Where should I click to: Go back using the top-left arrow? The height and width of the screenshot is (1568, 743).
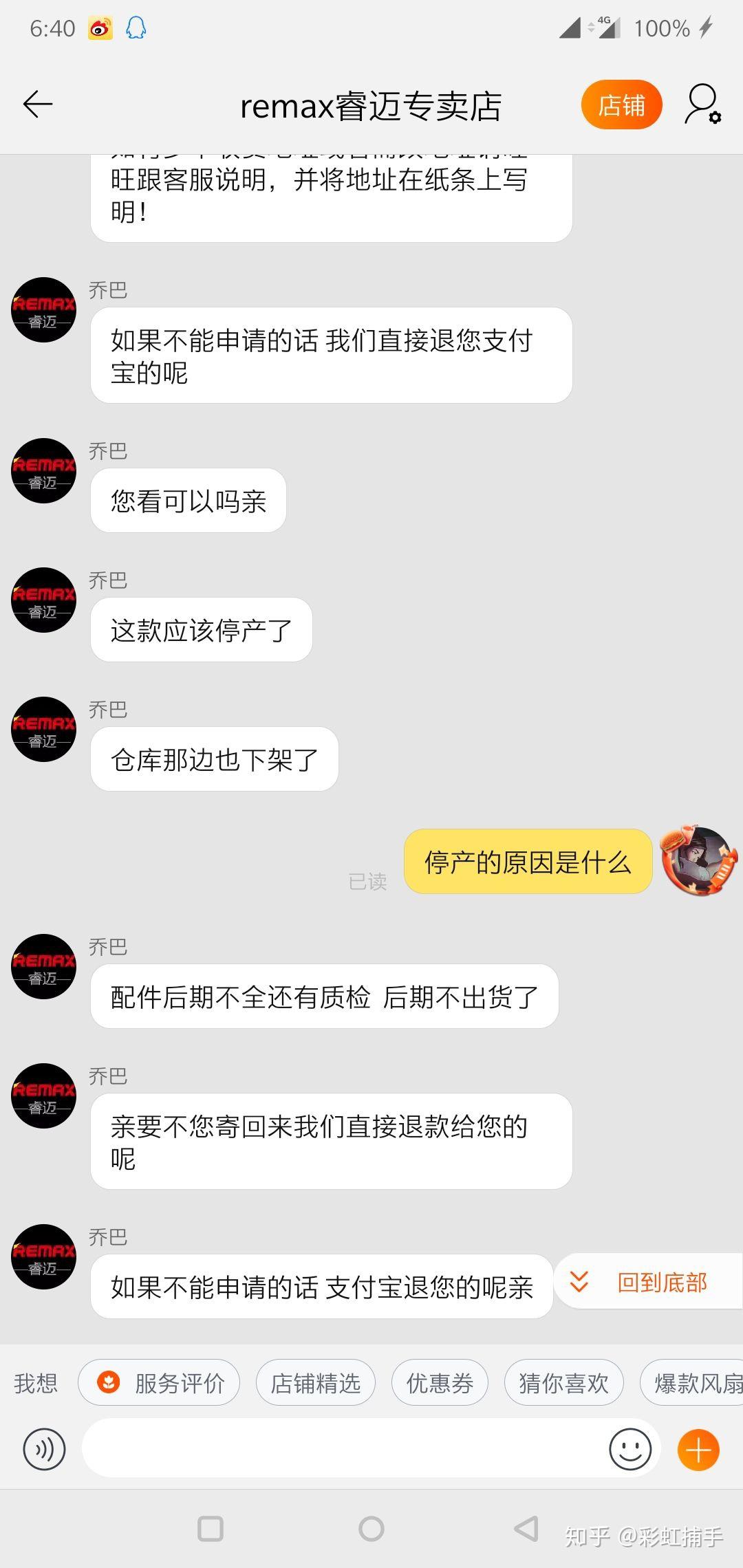tap(38, 105)
